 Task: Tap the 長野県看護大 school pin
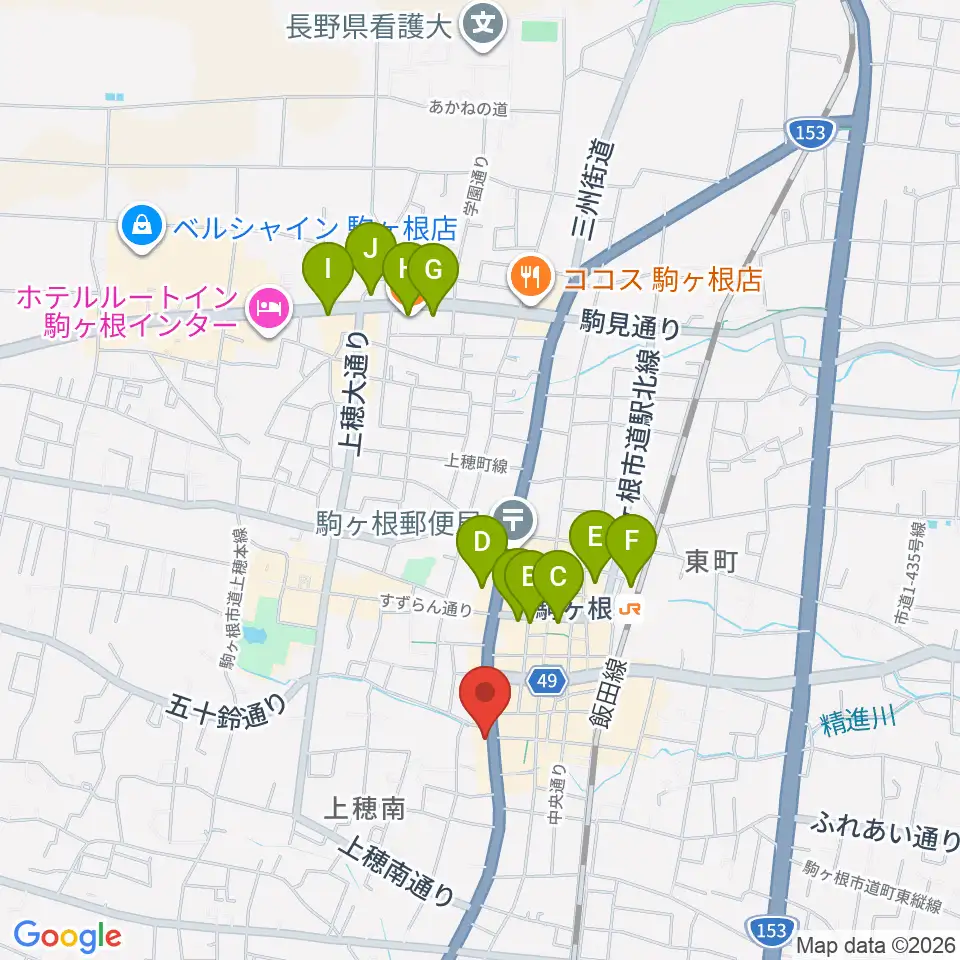(x=484, y=24)
